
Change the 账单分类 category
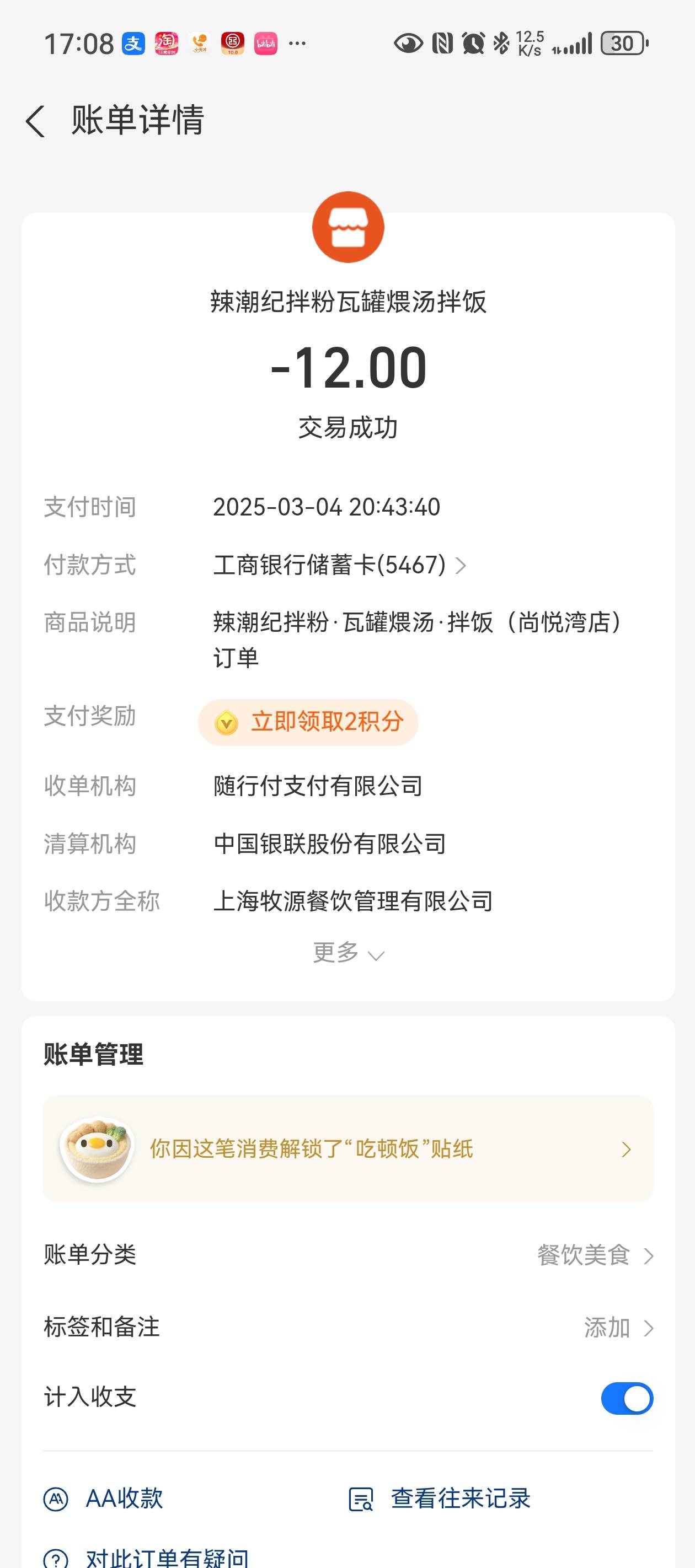[x=348, y=1255]
